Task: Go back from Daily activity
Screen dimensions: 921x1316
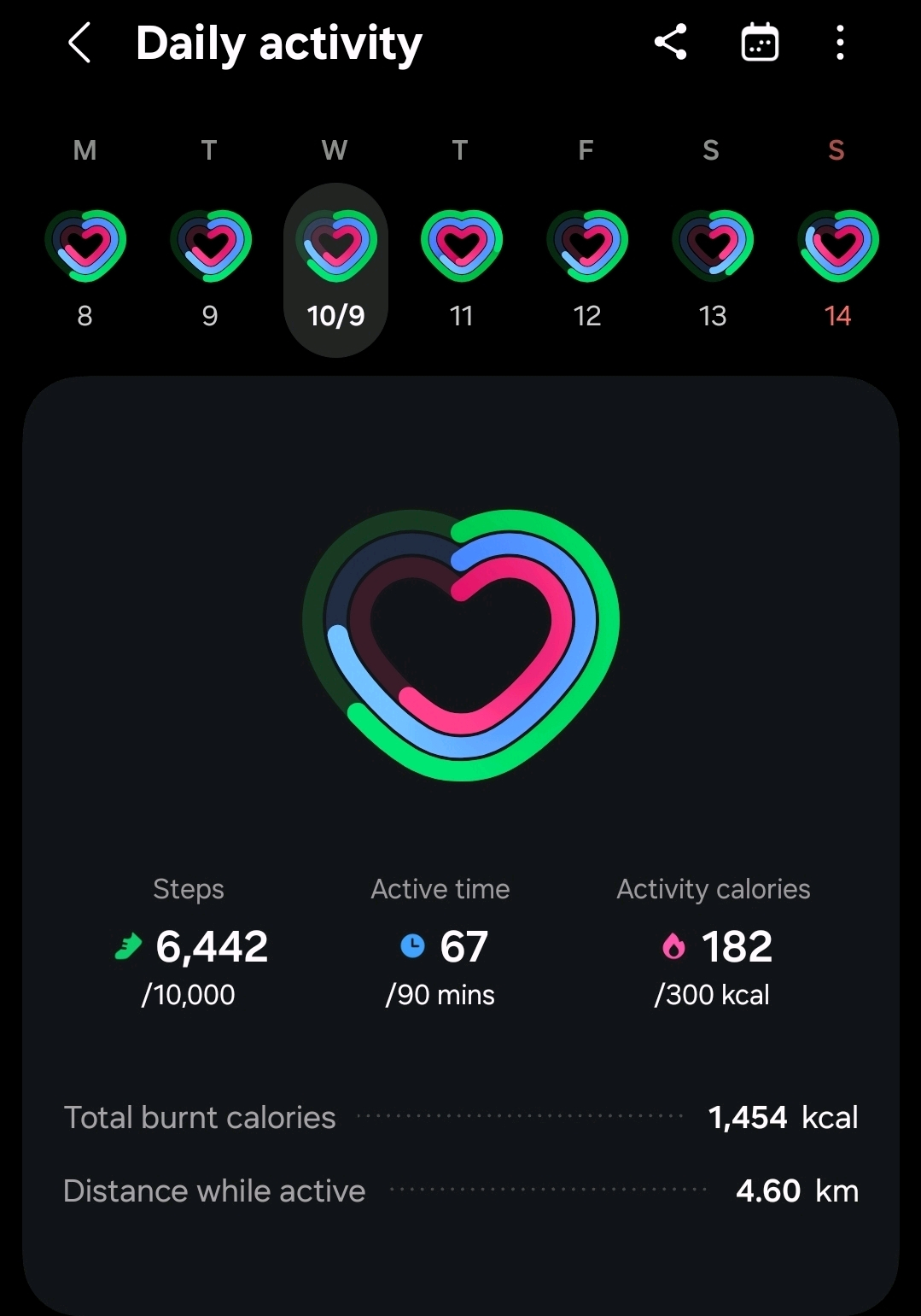Action: [x=79, y=44]
